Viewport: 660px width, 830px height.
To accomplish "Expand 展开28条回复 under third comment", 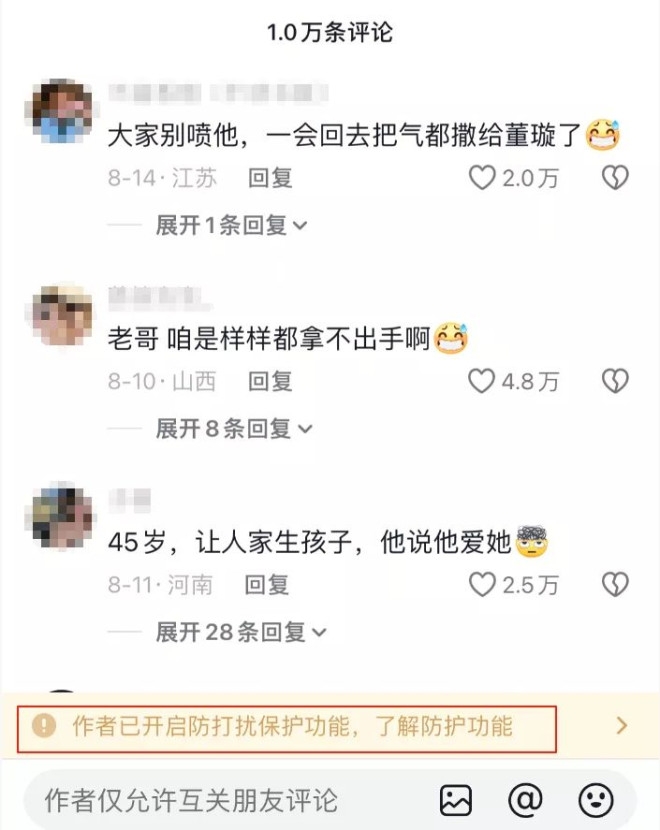I will 240,632.
